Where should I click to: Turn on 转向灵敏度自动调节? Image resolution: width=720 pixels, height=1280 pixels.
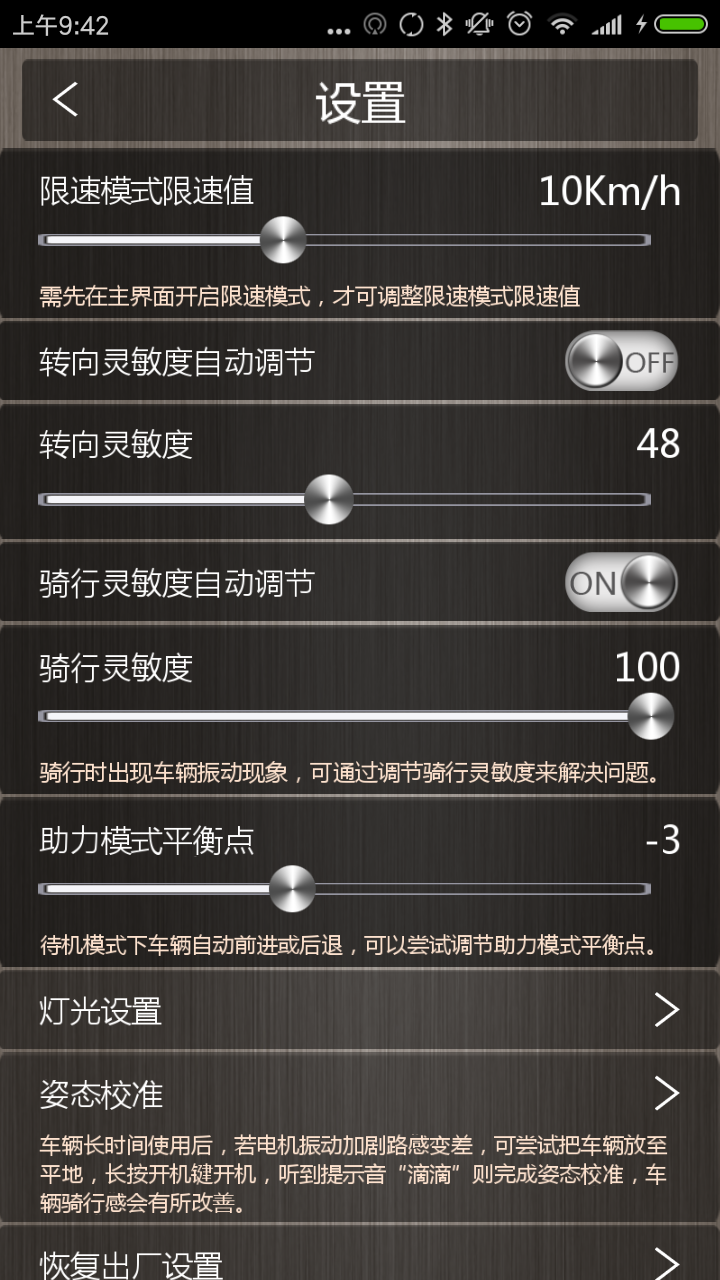pos(621,361)
